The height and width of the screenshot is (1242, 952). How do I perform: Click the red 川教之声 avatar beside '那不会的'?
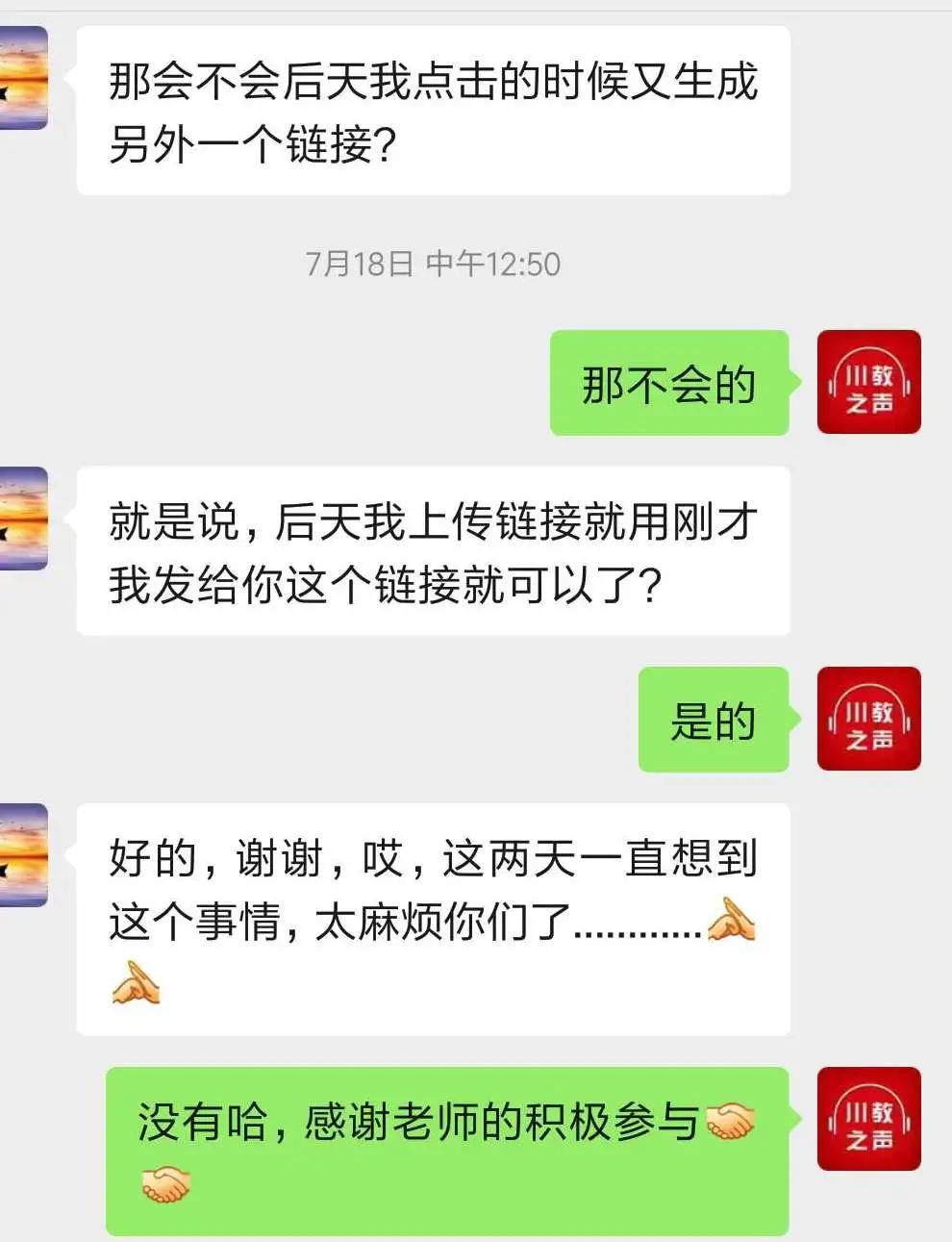(x=868, y=381)
